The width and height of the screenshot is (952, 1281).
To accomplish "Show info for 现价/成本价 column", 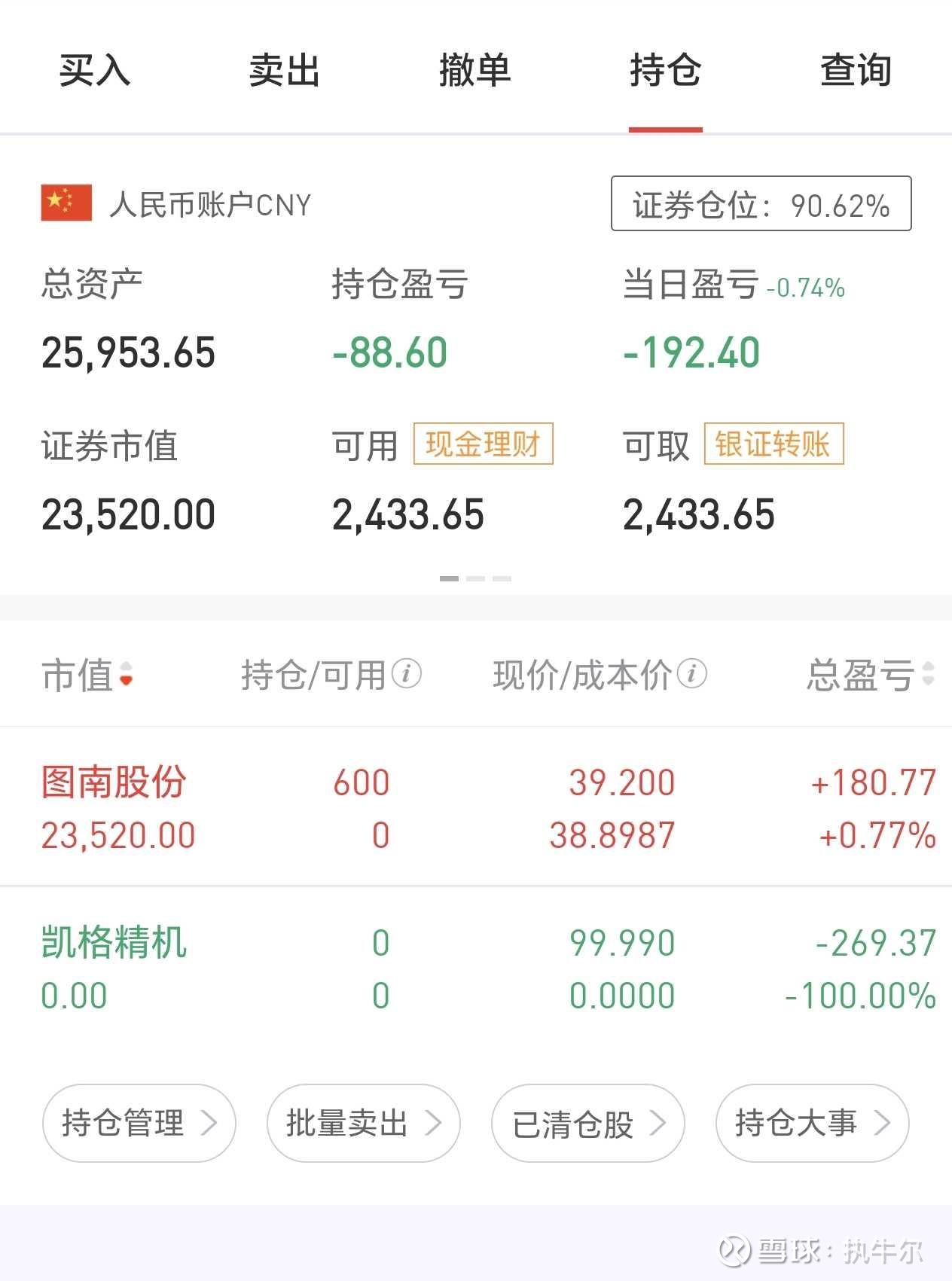I will pyautogui.click(x=692, y=674).
